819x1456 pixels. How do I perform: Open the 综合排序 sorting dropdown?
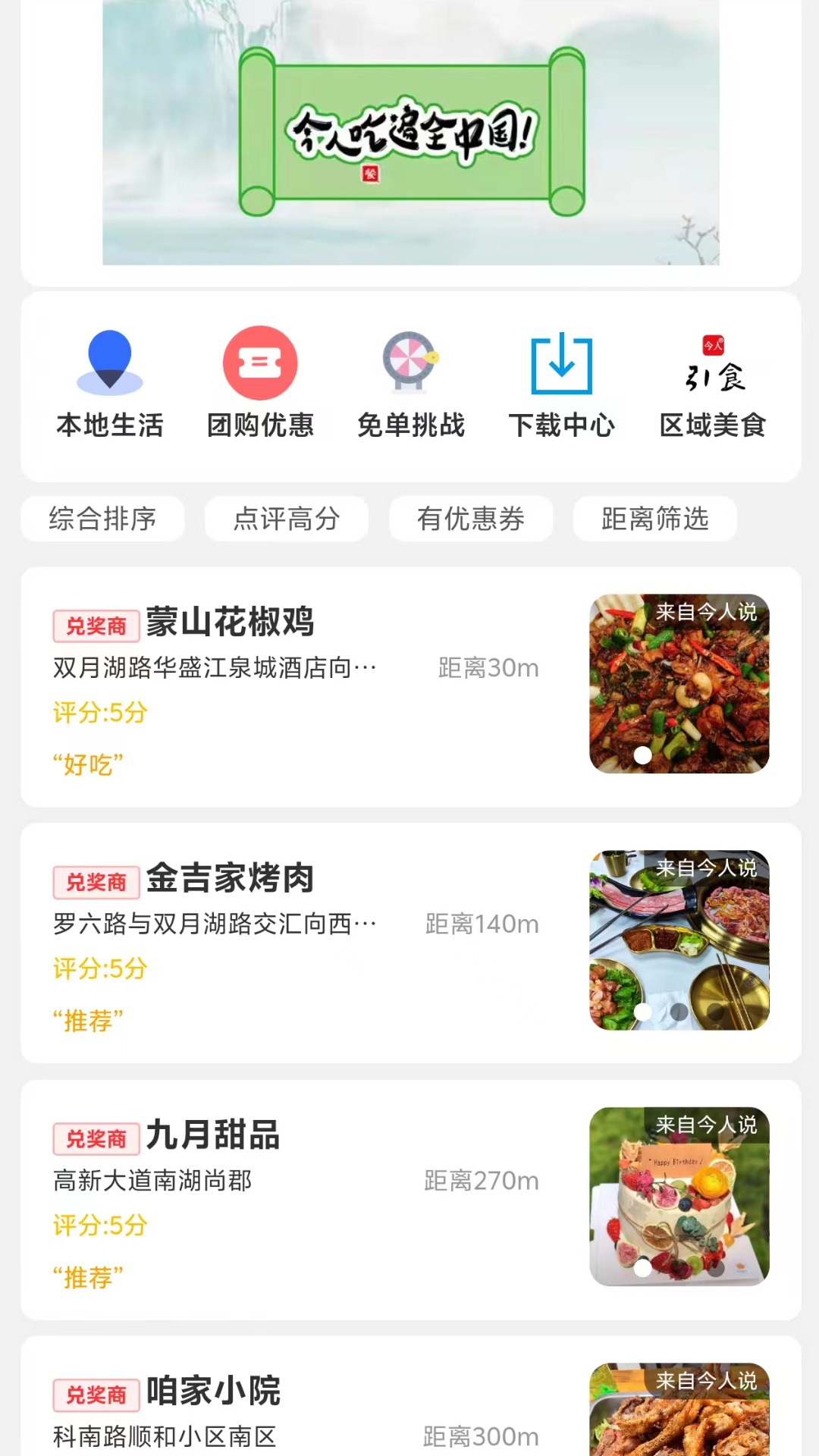click(103, 519)
